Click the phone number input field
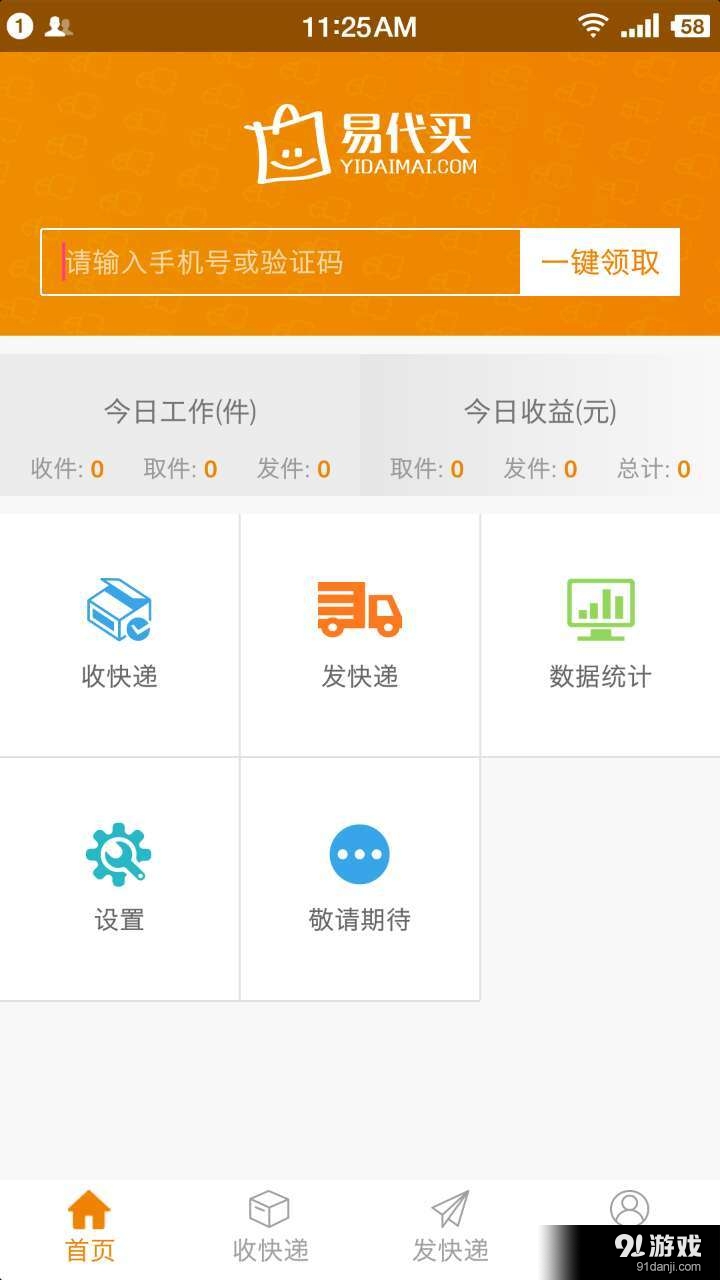 click(x=280, y=262)
